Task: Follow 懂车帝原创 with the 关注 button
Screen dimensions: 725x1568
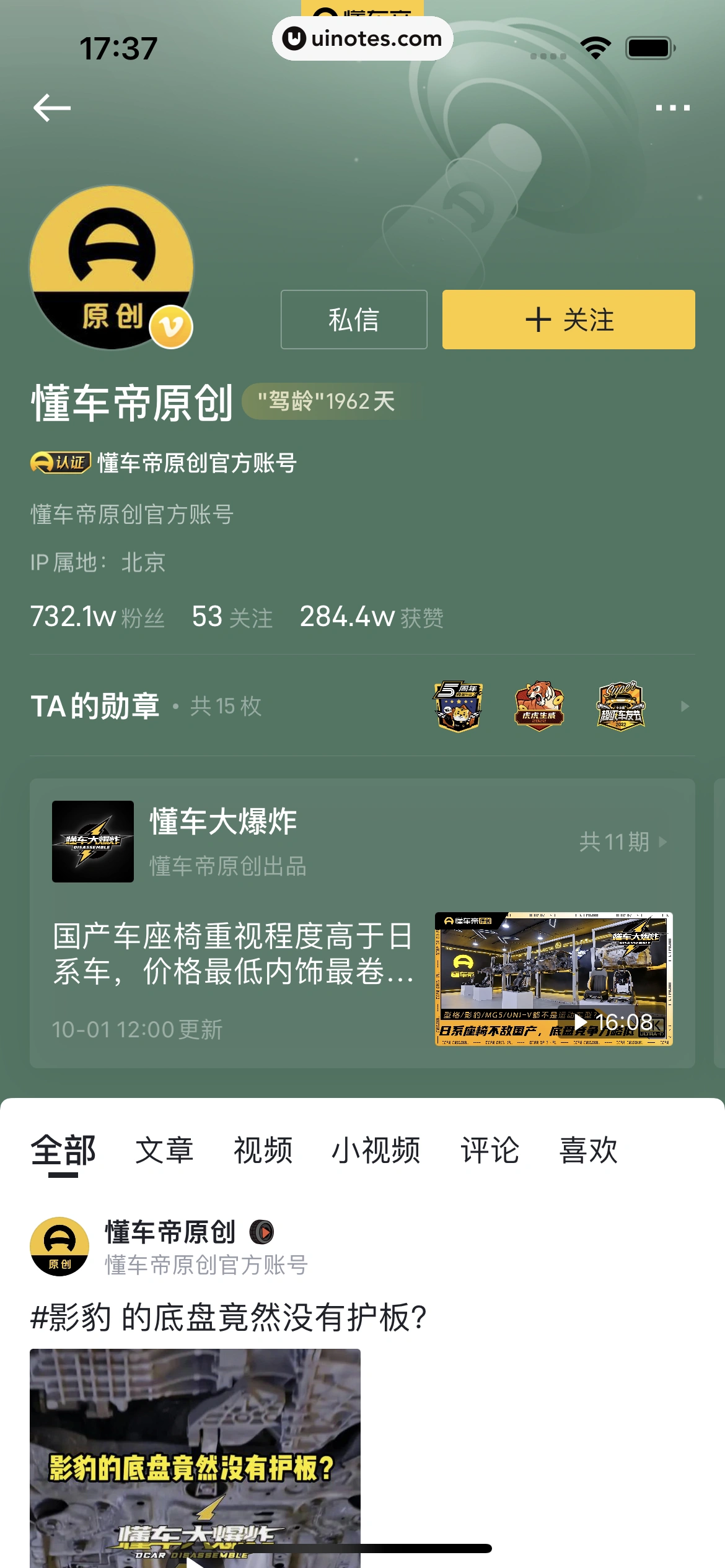Action: (x=568, y=320)
